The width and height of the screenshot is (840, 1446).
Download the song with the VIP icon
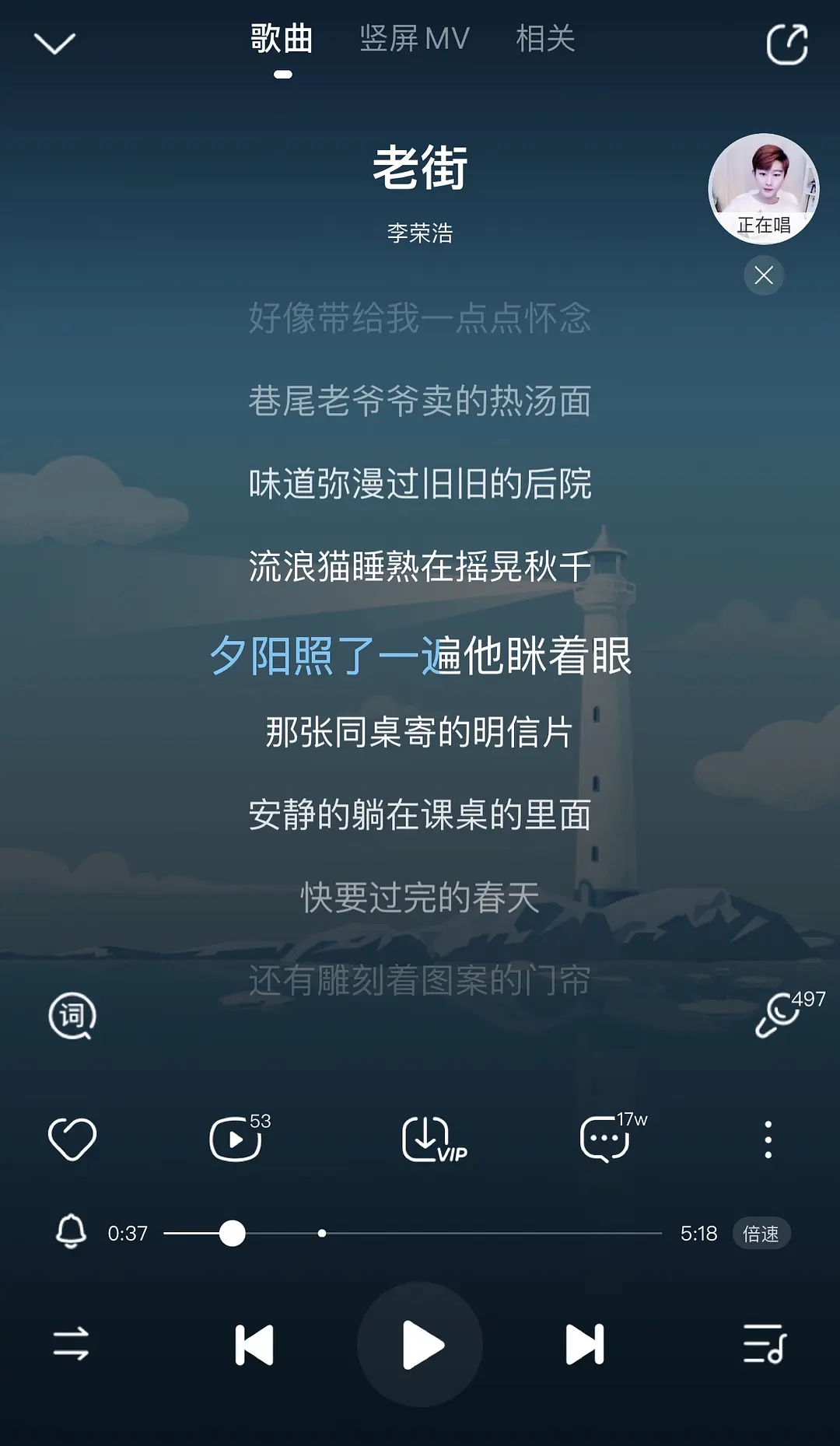tap(432, 1140)
